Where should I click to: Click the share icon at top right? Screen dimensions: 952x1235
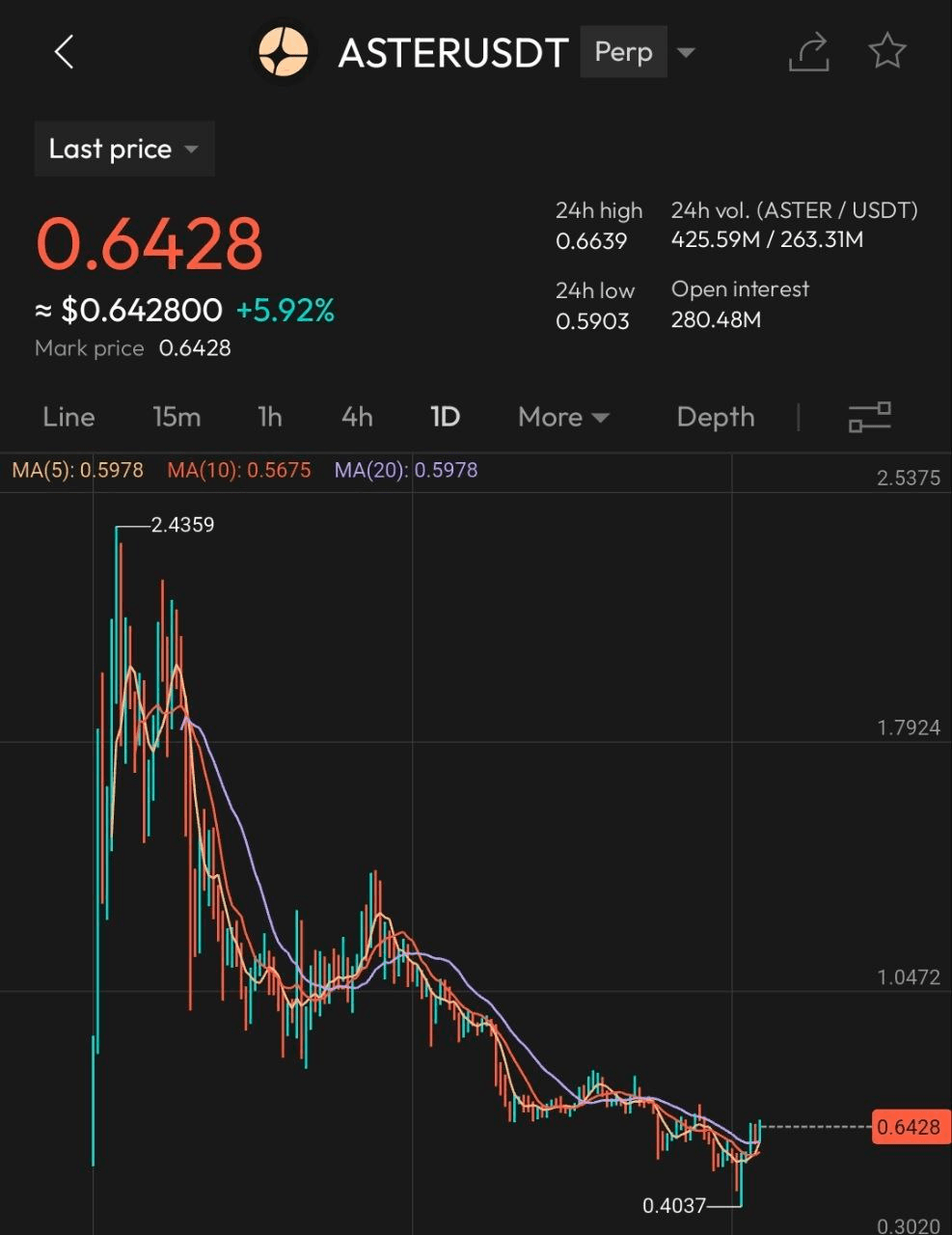809,53
